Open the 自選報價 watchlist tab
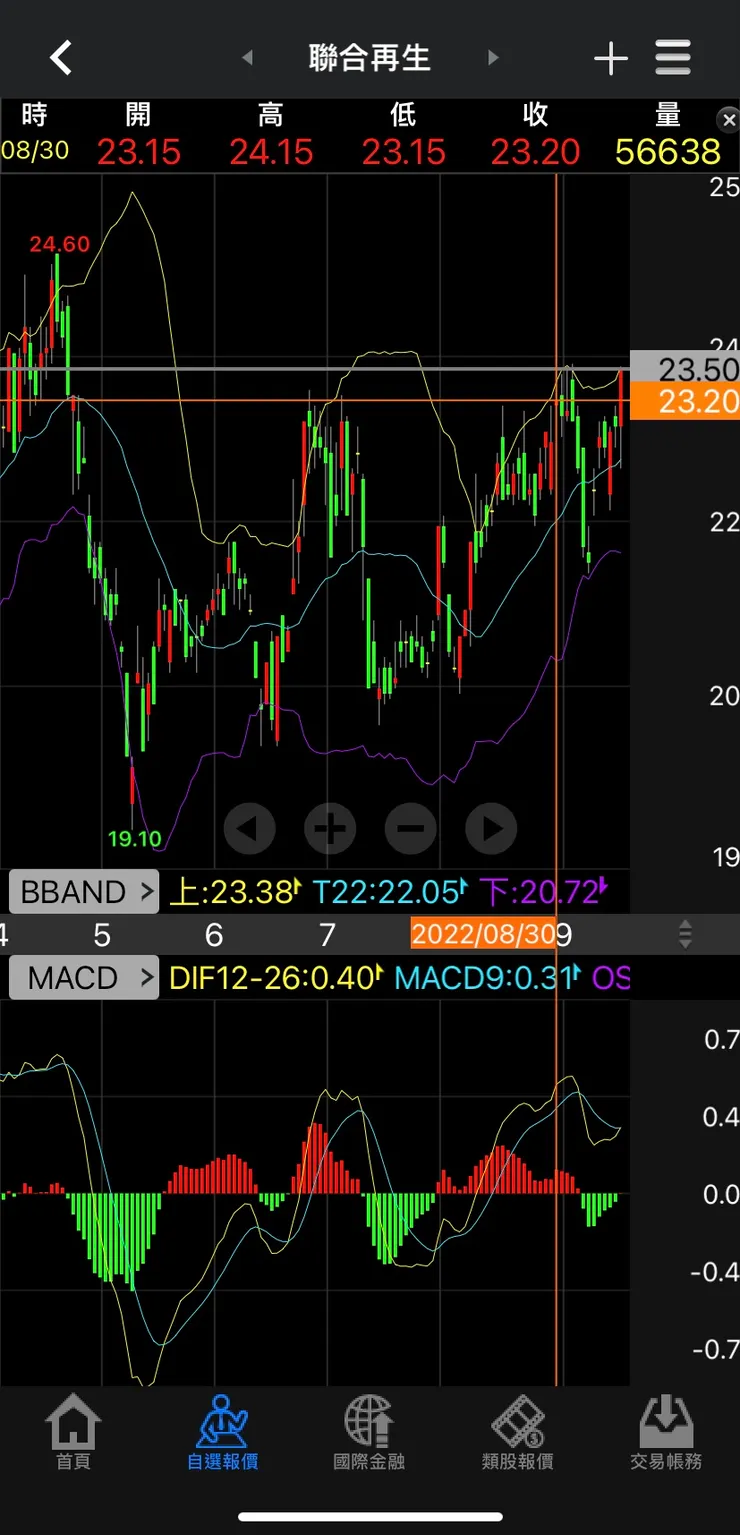The height and width of the screenshot is (1535, 740). pyautogui.click(x=222, y=1433)
